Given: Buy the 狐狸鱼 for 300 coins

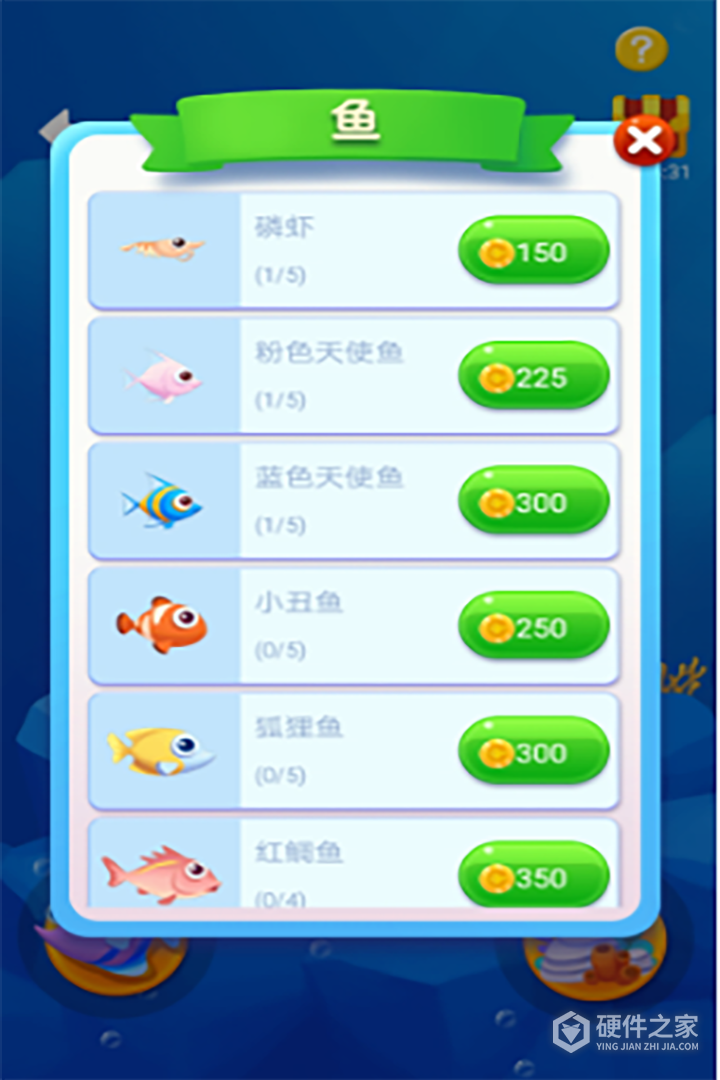Looking at the screenshot, I should coord(533,752).
